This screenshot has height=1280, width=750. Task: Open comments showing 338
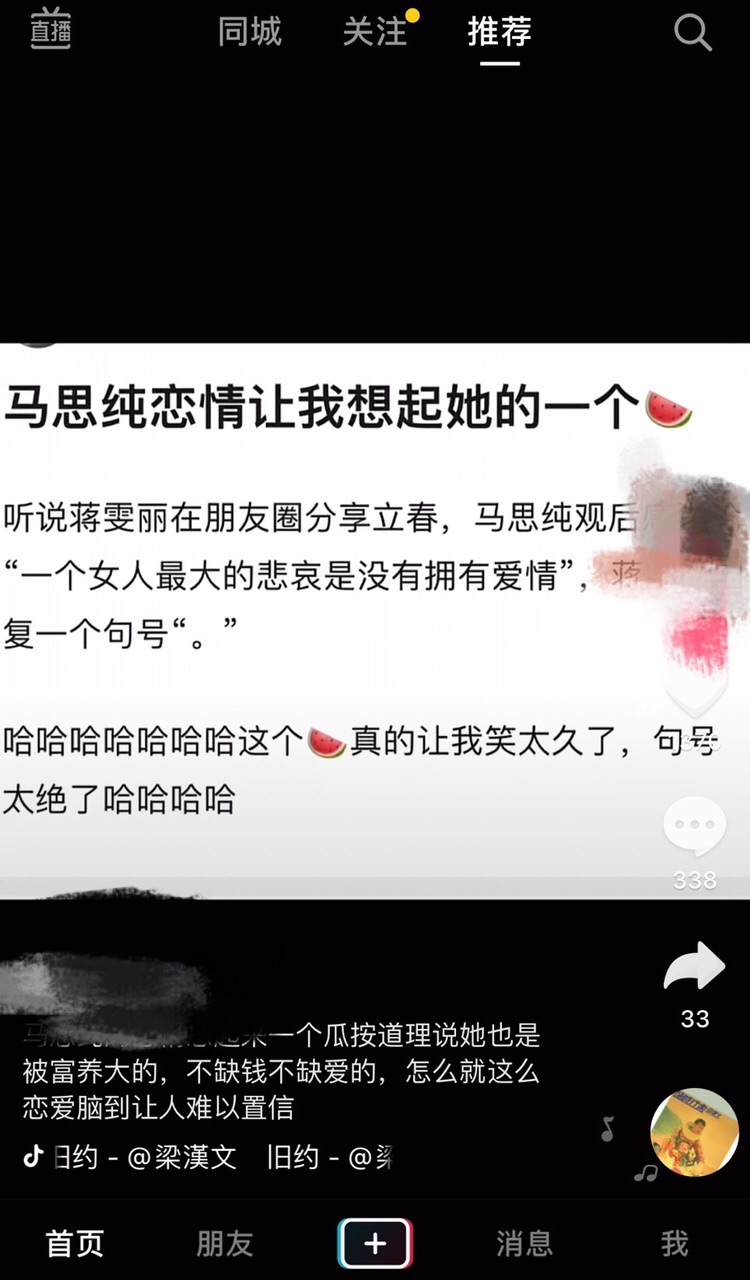point(694,828)
